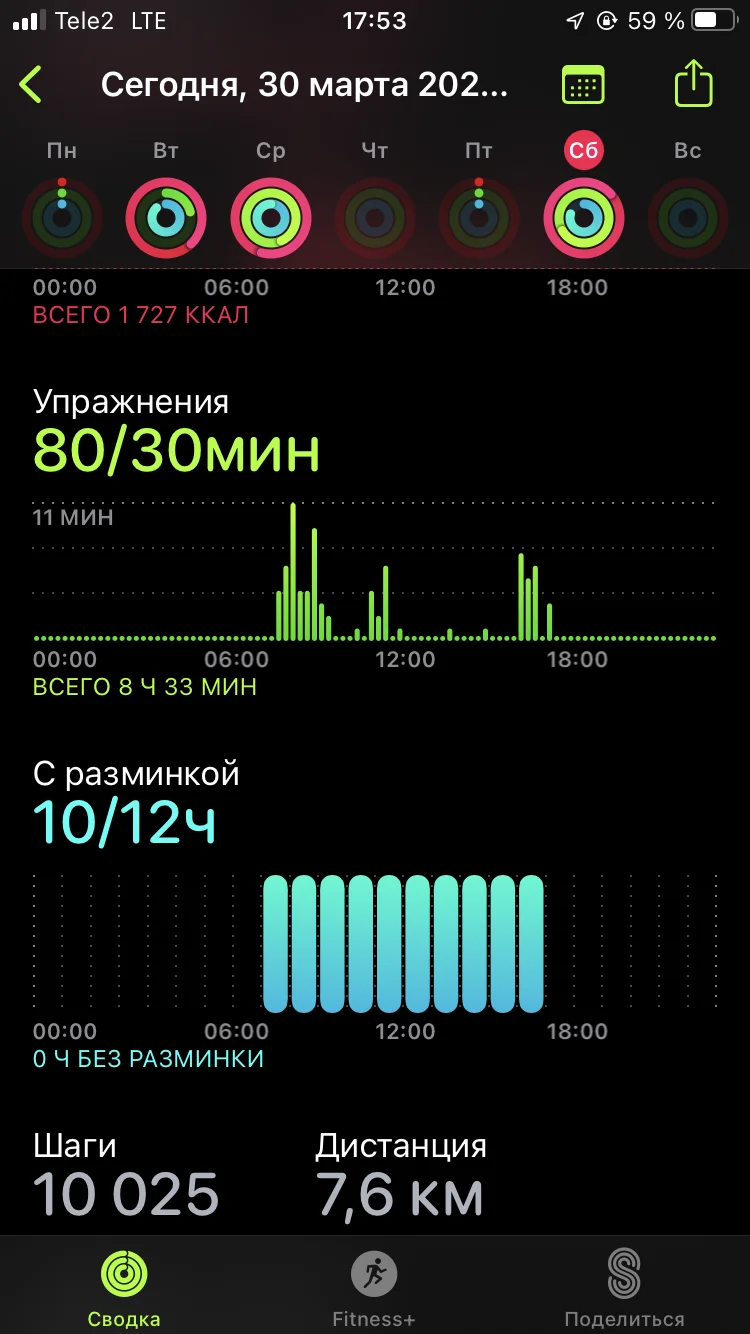750x1334 pixels.
Task: Select Saturday's activity rings
Action: pyautogui.click(x=584, y=217)
